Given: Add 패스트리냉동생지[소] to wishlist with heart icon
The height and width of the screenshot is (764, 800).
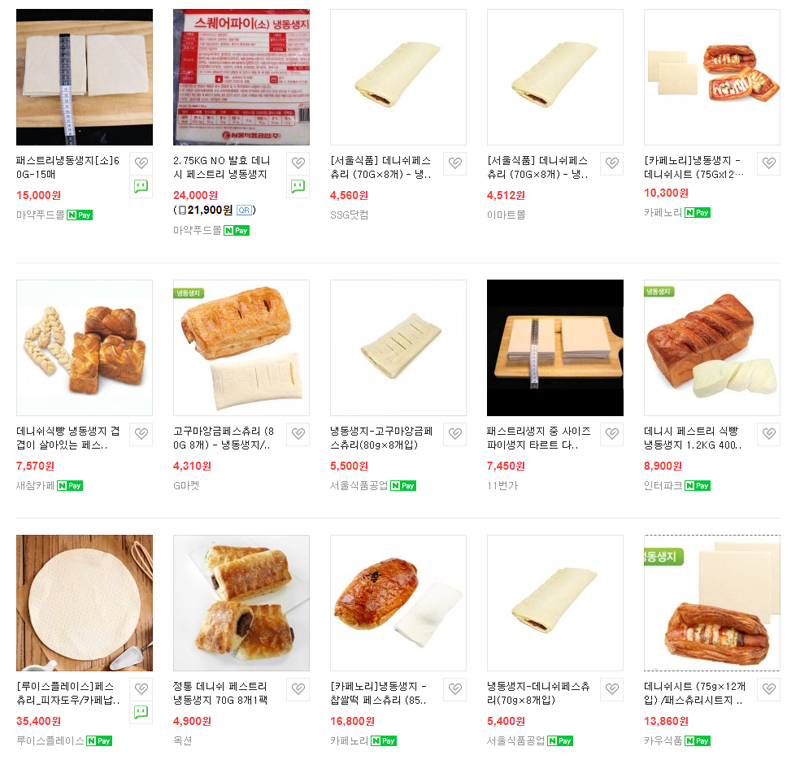Looking at the screenshot, I should point(141,163).
